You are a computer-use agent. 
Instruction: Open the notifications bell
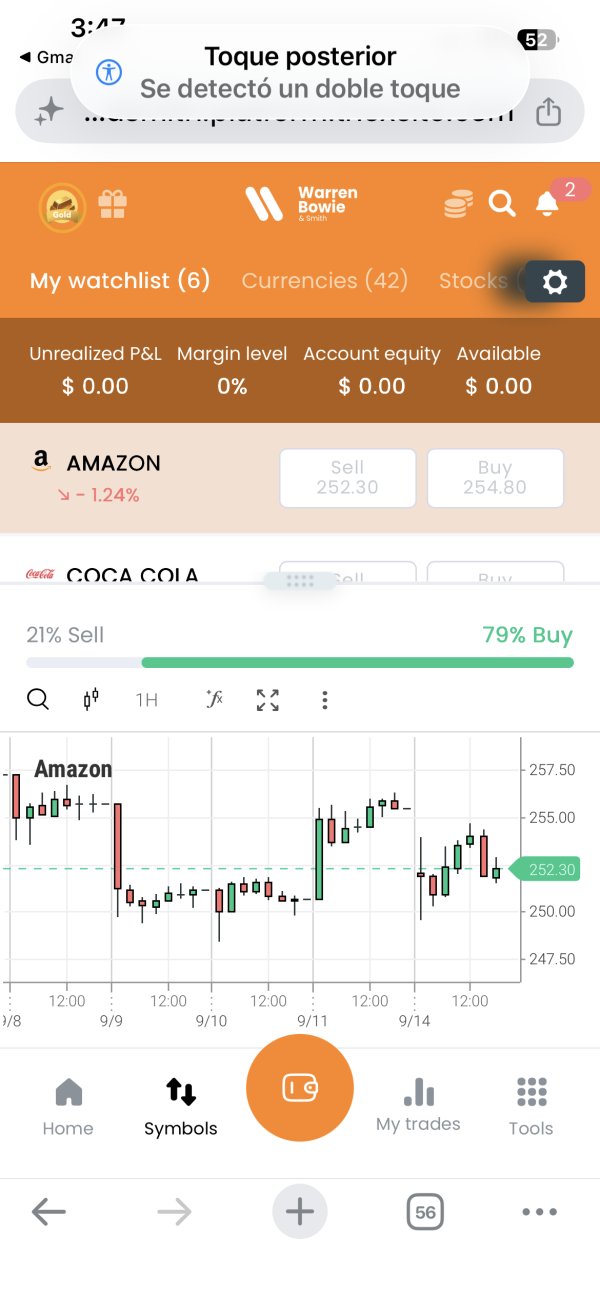[x=546, y=204]
